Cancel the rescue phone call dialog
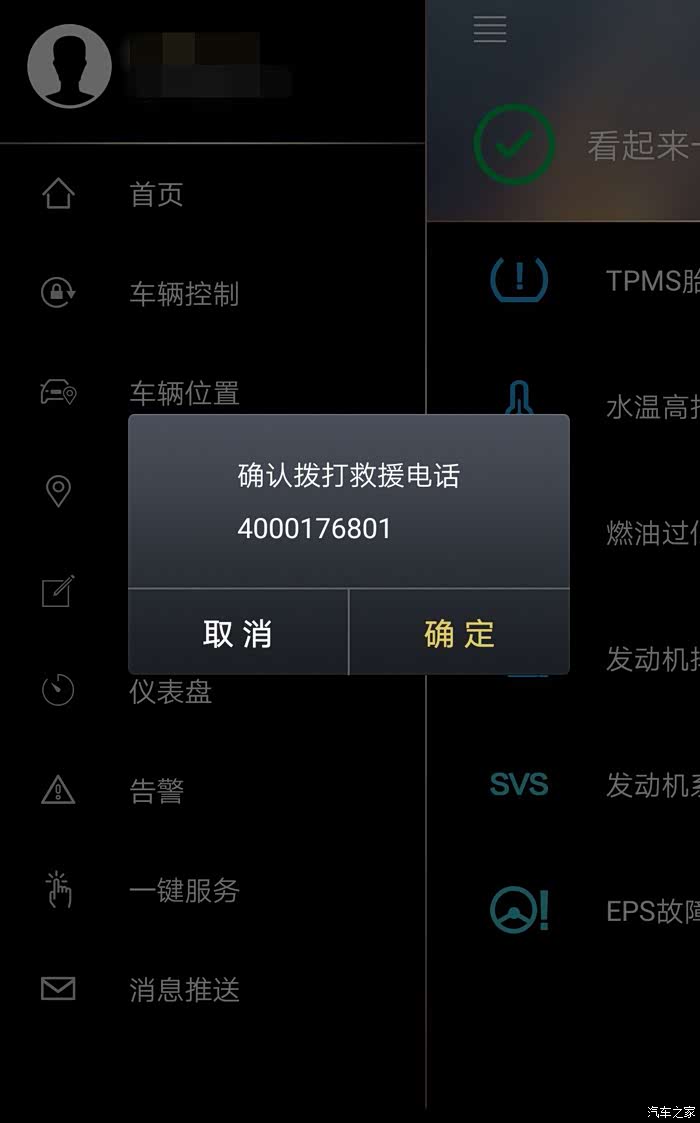The height and width of the screenshot is (1123, 700). point(238,633)
